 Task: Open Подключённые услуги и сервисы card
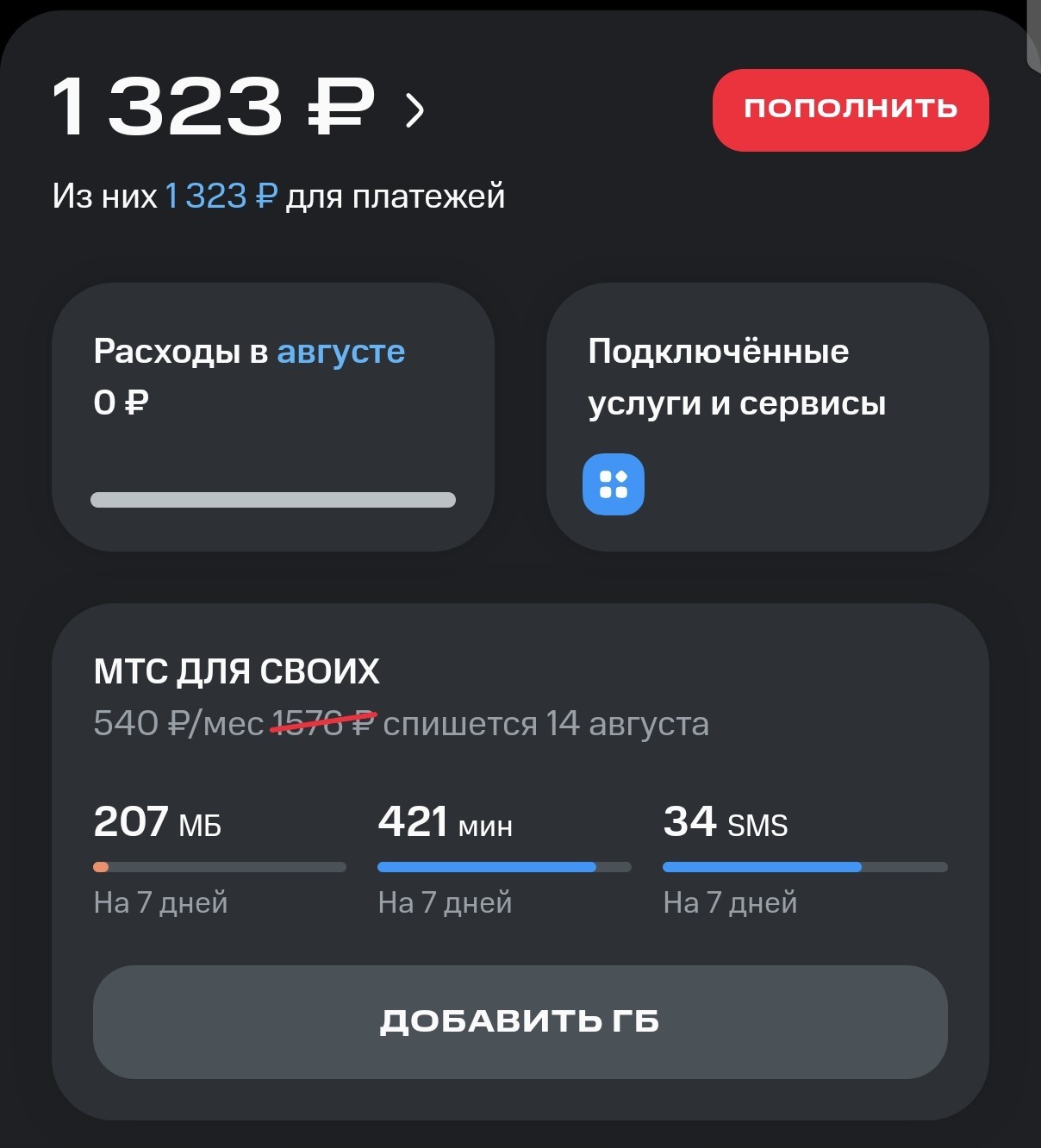(768, 416)
